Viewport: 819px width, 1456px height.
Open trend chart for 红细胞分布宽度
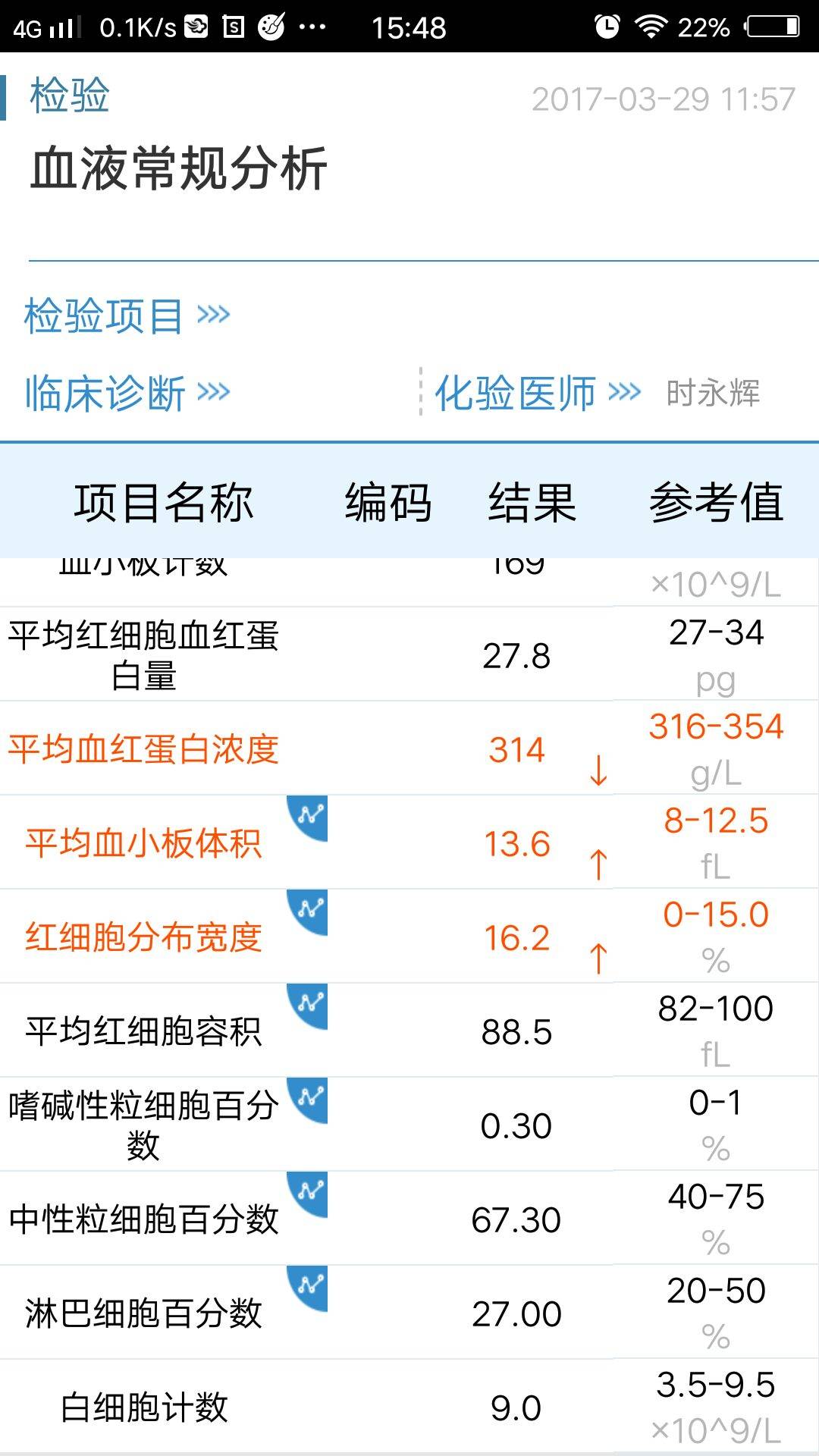point(309,910)
